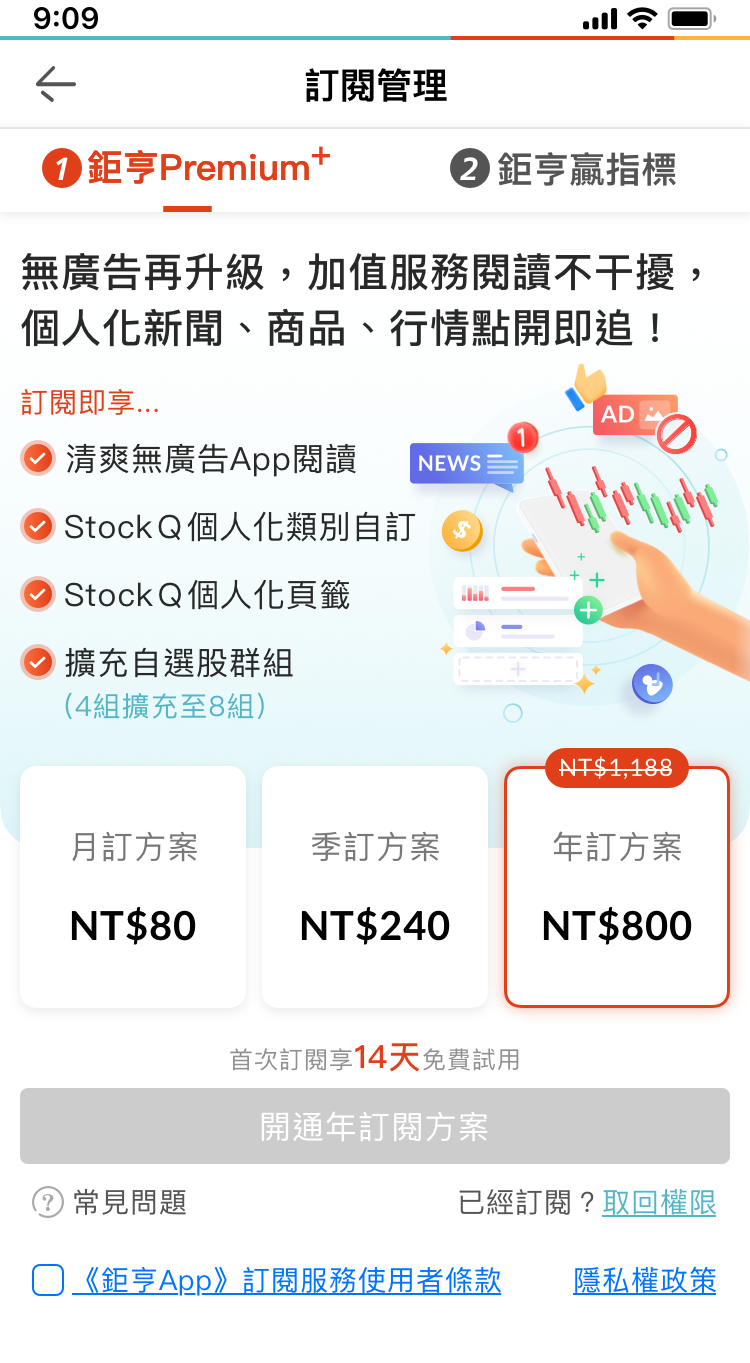The image size is (750, 1363).
Task: Choose the 月訂方案 NT$80 plan
Action: tap(133, 887)
